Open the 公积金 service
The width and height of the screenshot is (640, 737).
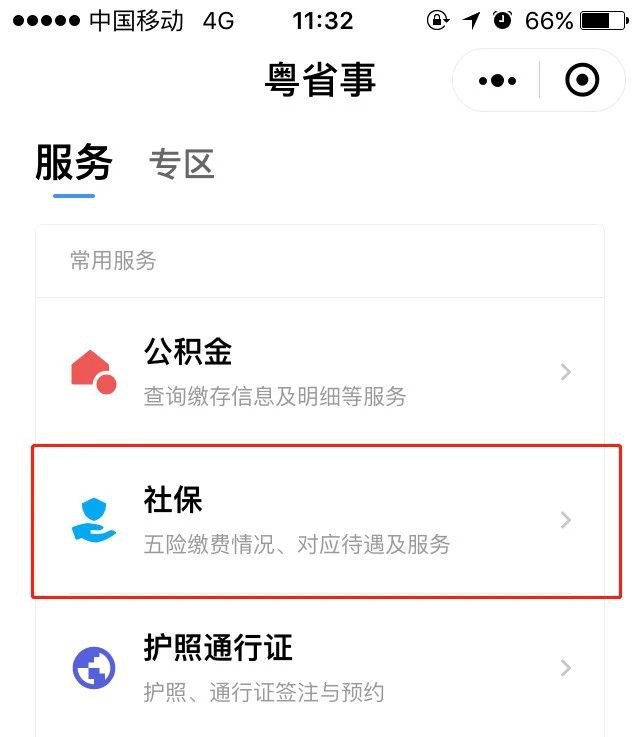coord(320,372)
